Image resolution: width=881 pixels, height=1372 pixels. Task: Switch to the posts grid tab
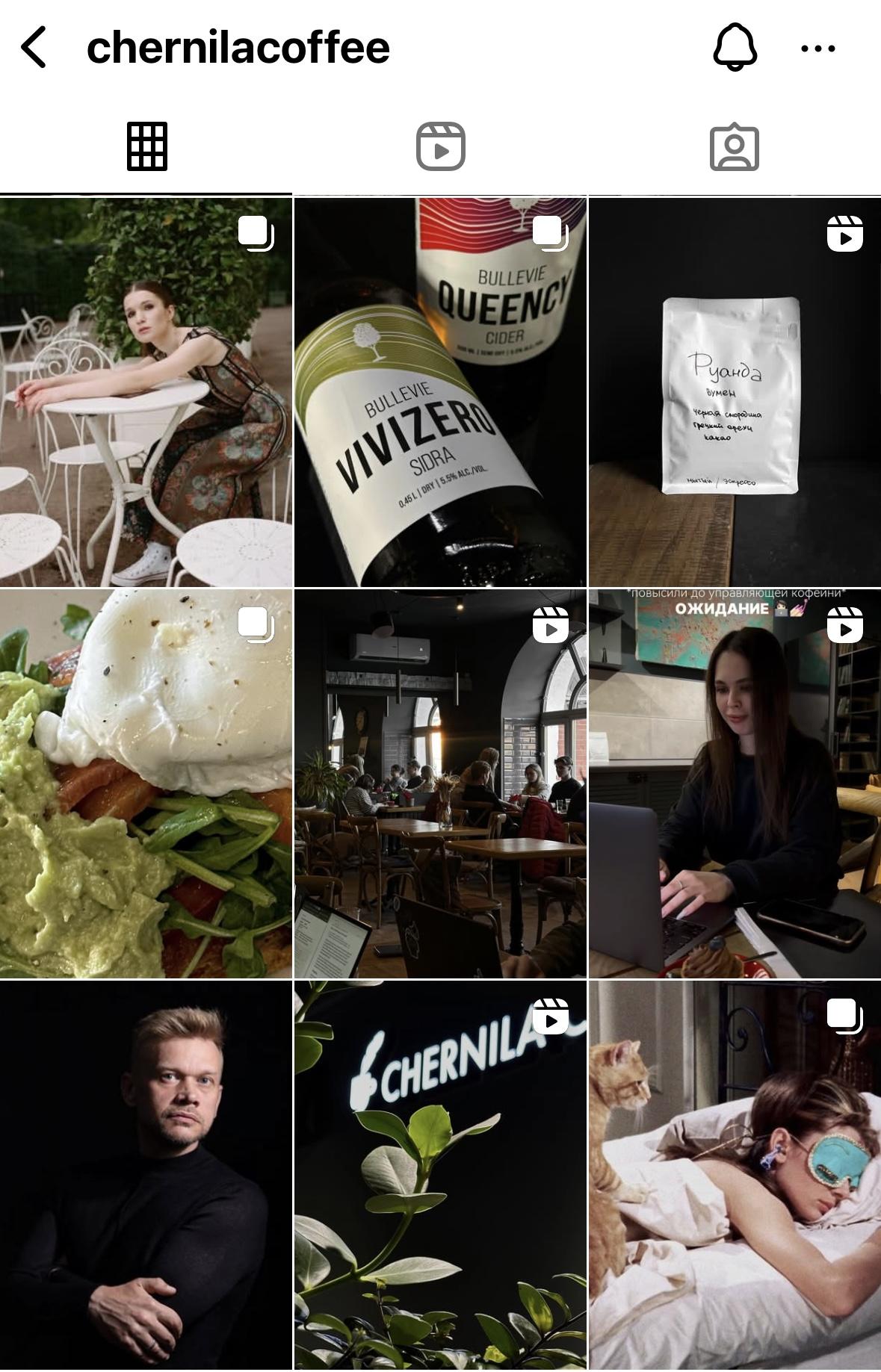click(146, 146)
